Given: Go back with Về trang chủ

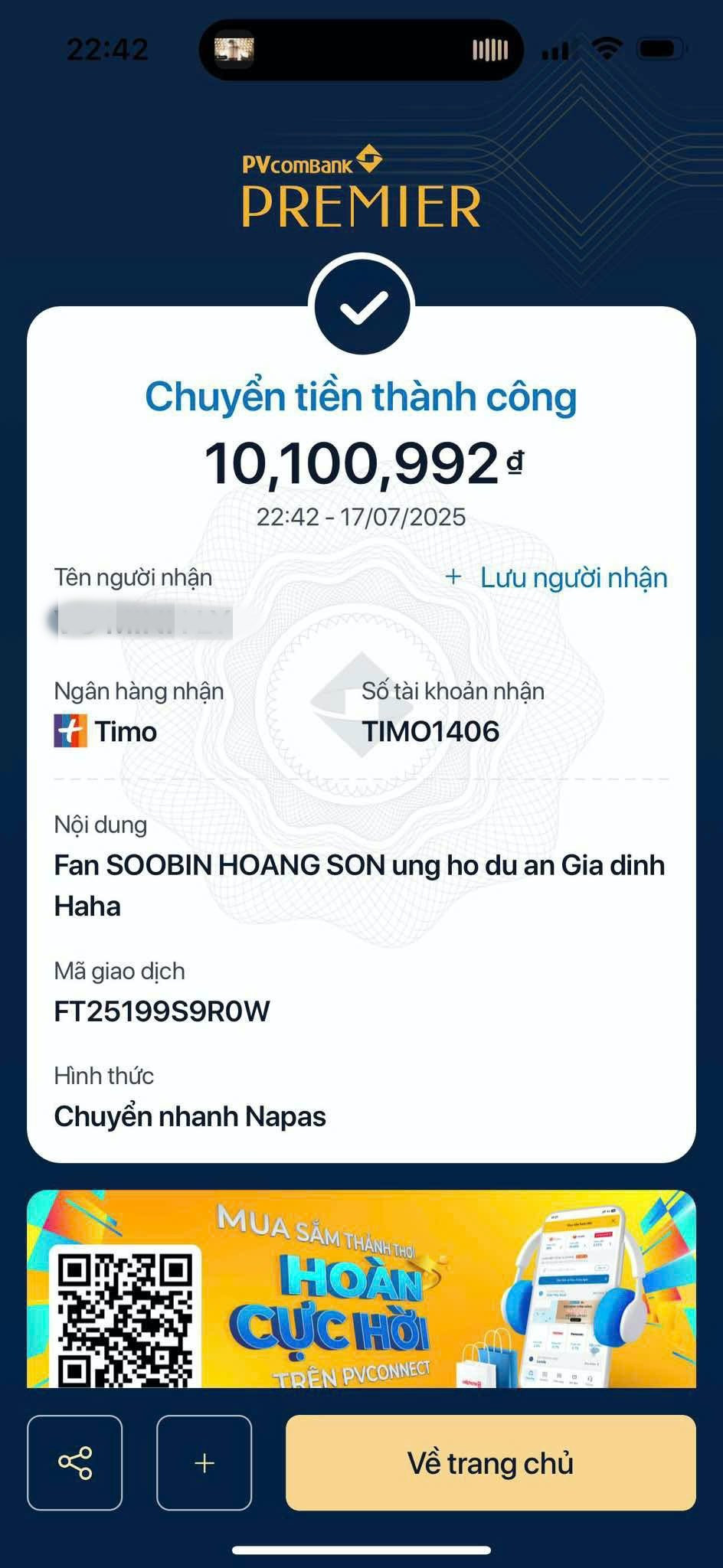Looking at the screenshot, I should coord(490,1462).
